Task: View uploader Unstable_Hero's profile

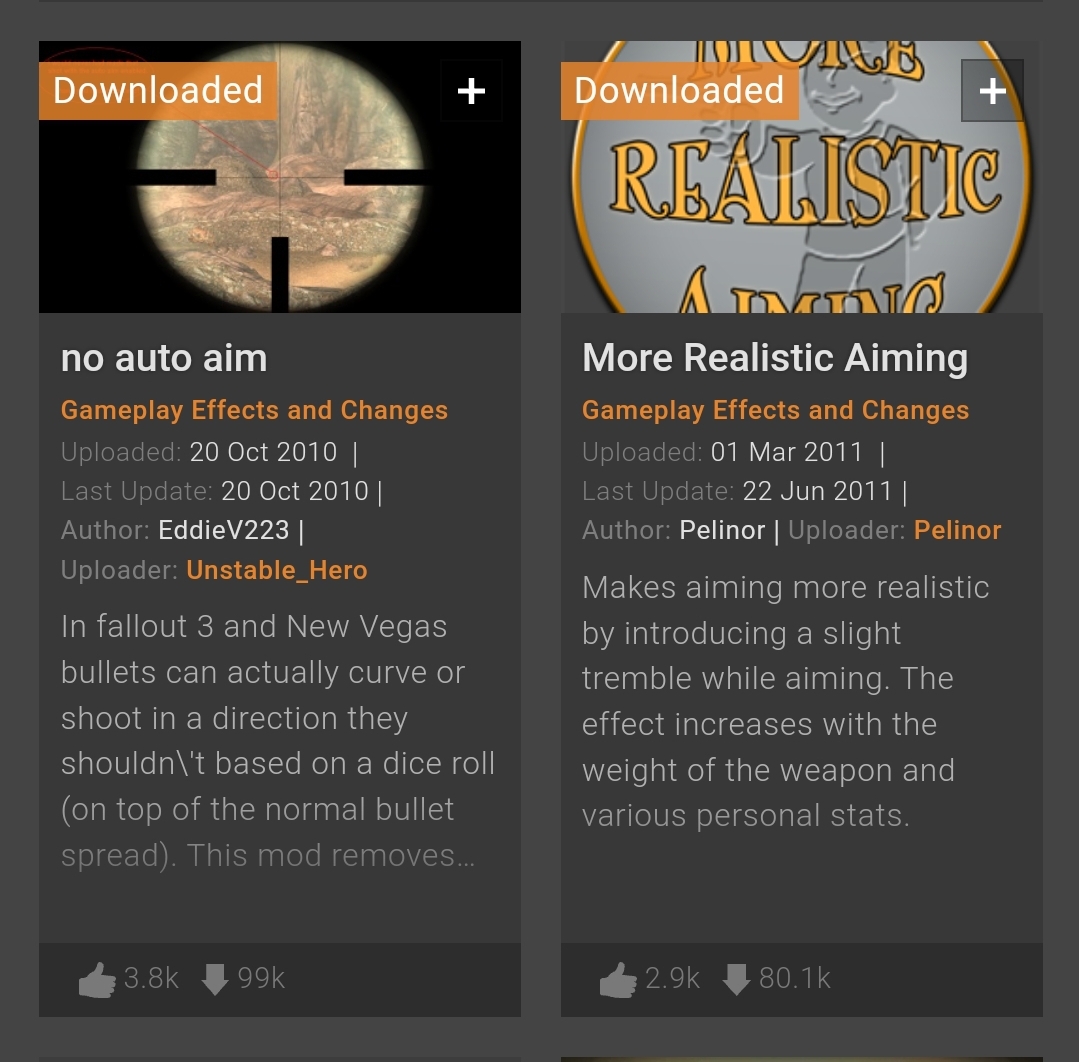Action: coord(277,570)
